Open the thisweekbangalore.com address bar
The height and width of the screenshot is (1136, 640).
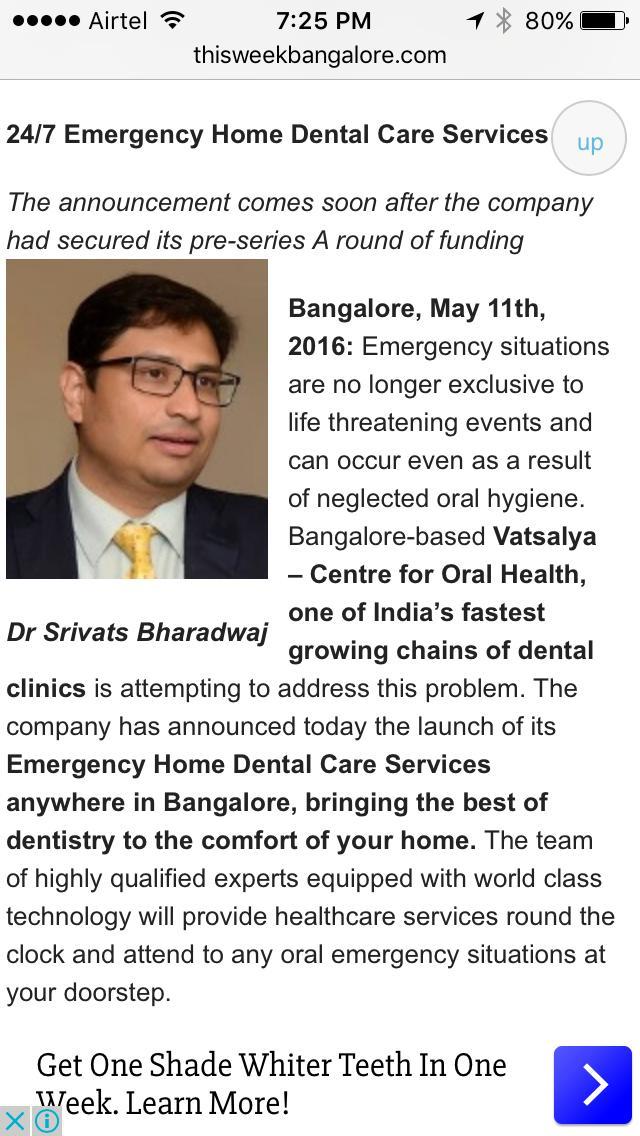[x=320, y=55]
